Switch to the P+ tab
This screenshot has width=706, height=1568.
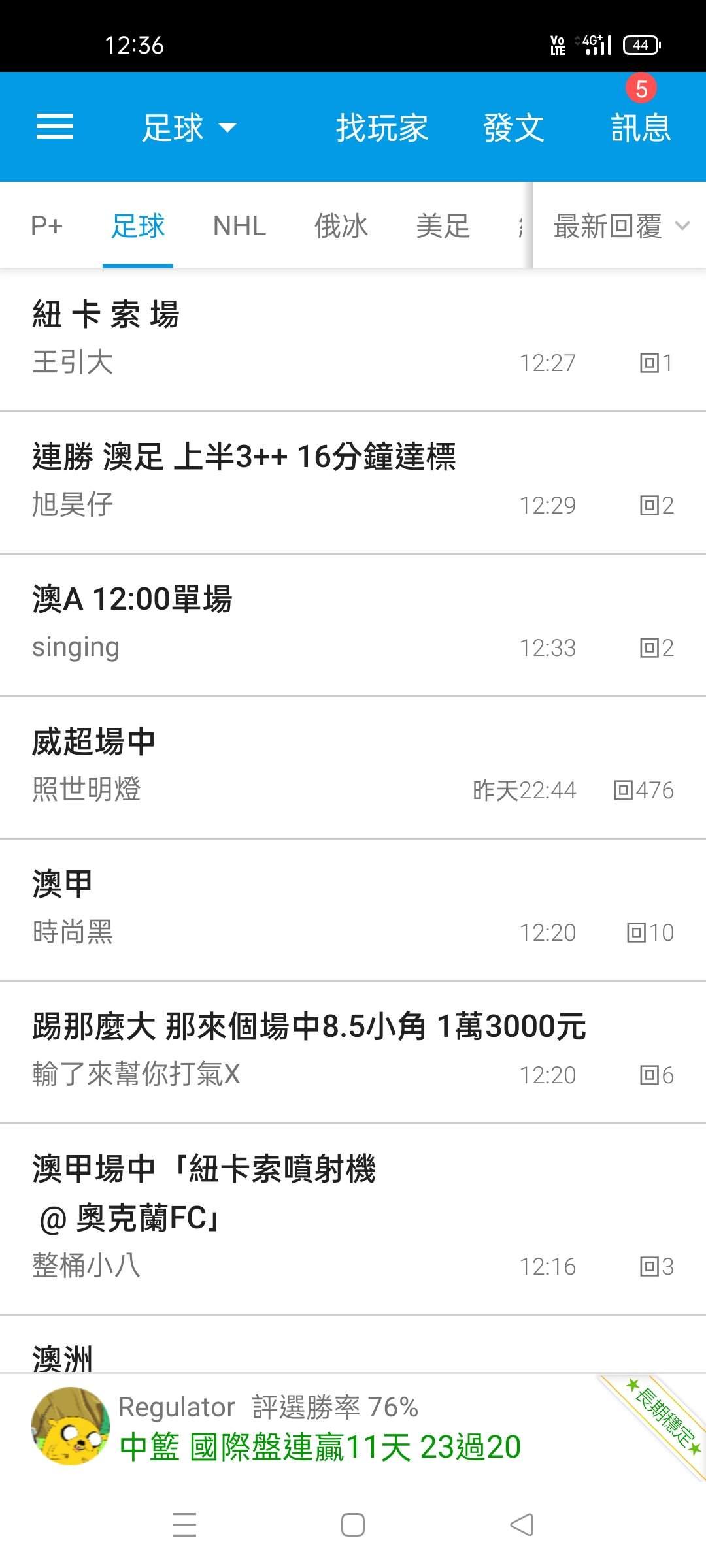(x=47, y=226)
